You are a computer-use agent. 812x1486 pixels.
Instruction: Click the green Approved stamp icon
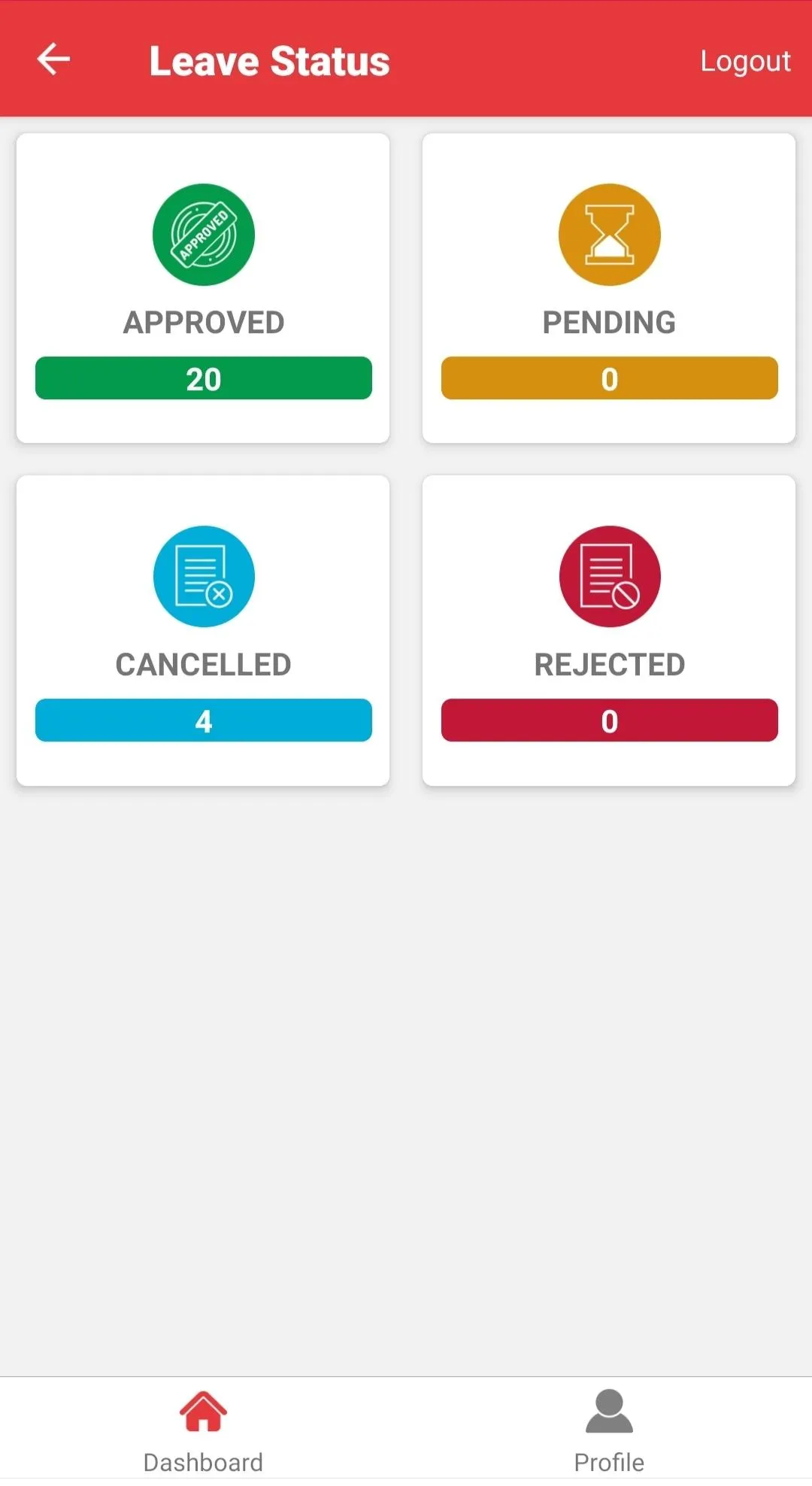[x=203, y=235]
